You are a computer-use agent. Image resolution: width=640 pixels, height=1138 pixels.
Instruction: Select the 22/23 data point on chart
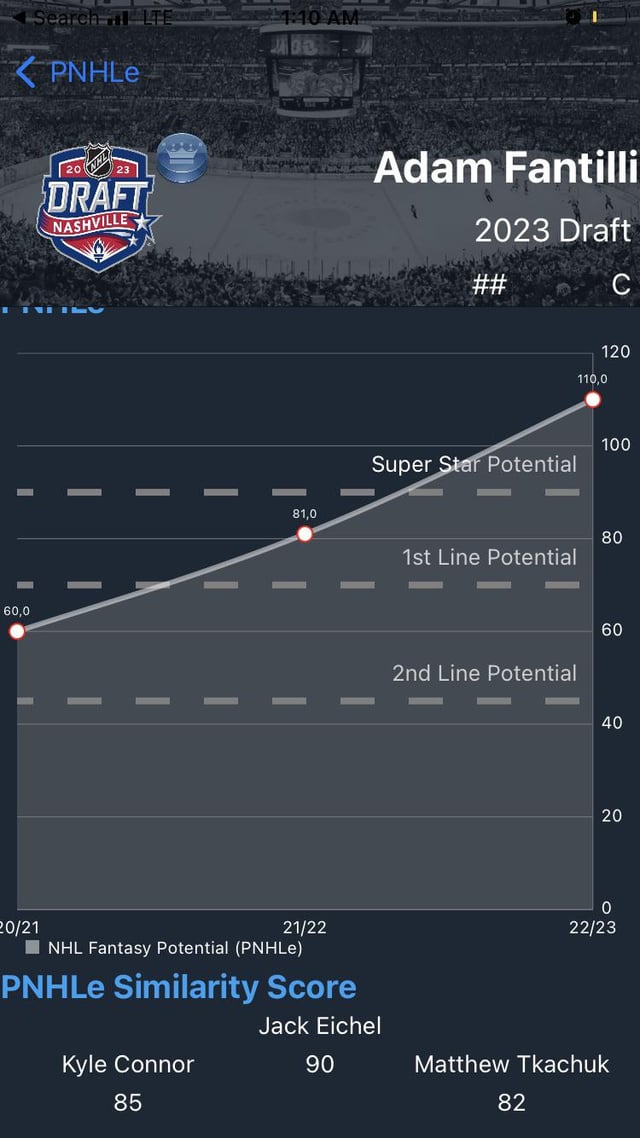[592, 400]
